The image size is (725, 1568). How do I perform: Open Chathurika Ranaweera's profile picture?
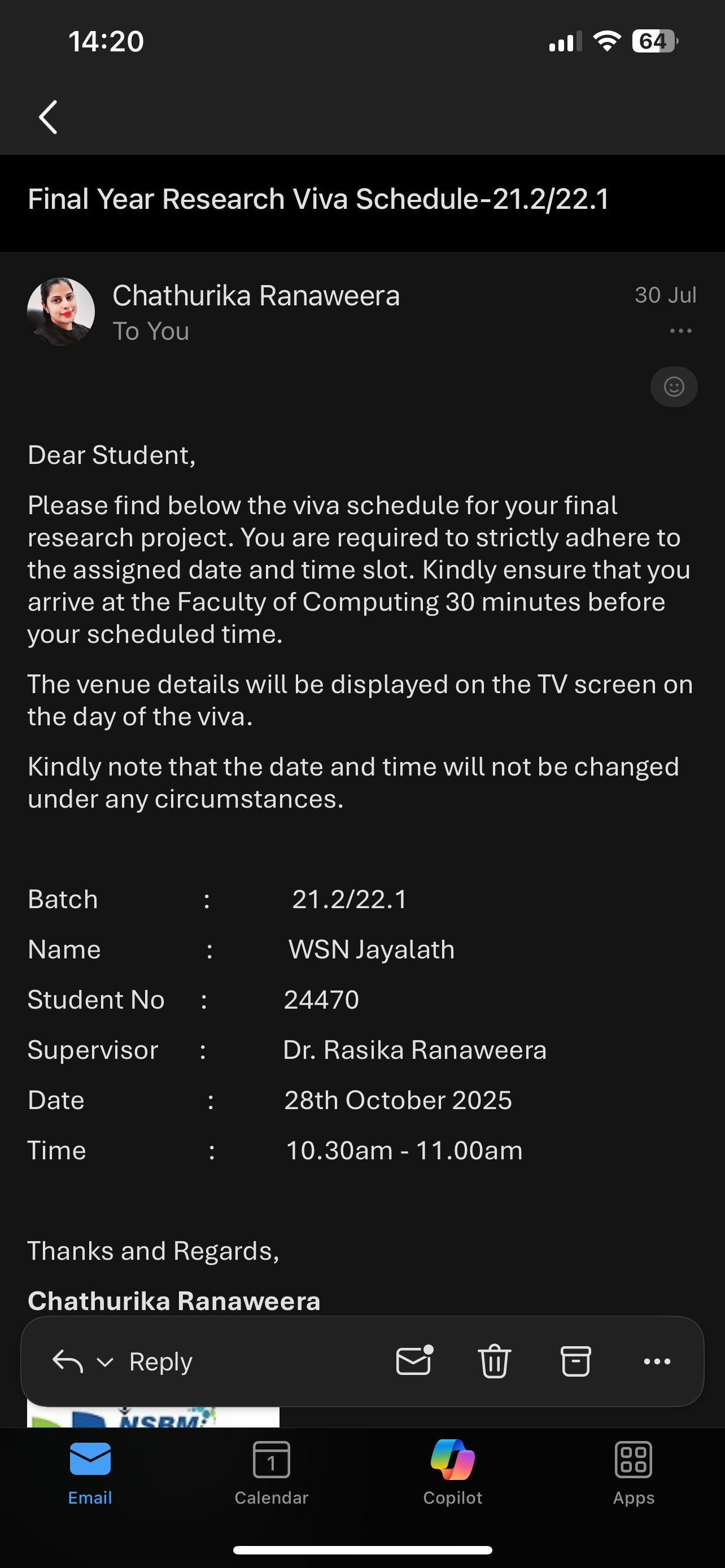click(x=61, y=312)
